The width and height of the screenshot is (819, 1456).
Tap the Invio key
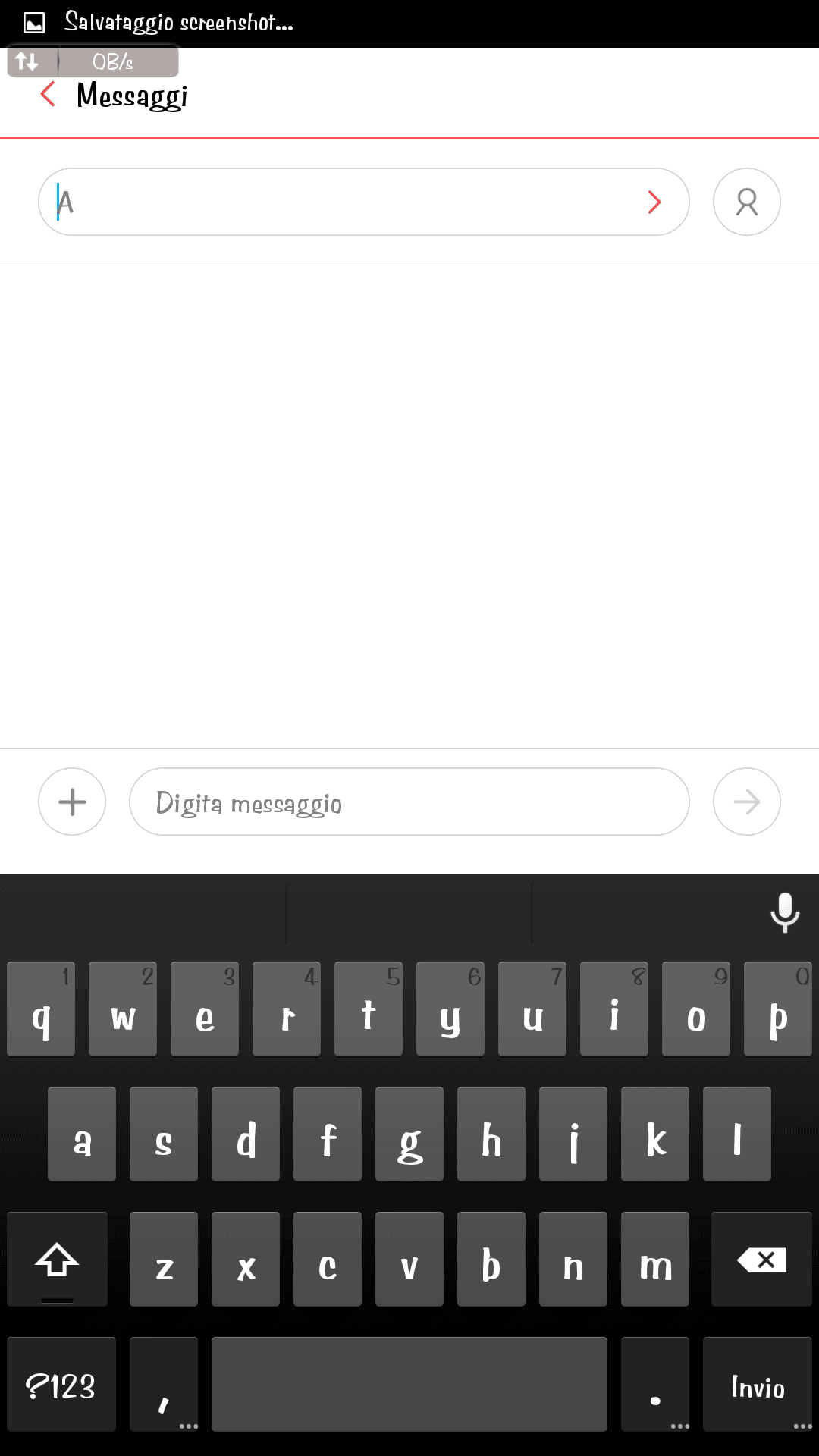[757, 1385]
